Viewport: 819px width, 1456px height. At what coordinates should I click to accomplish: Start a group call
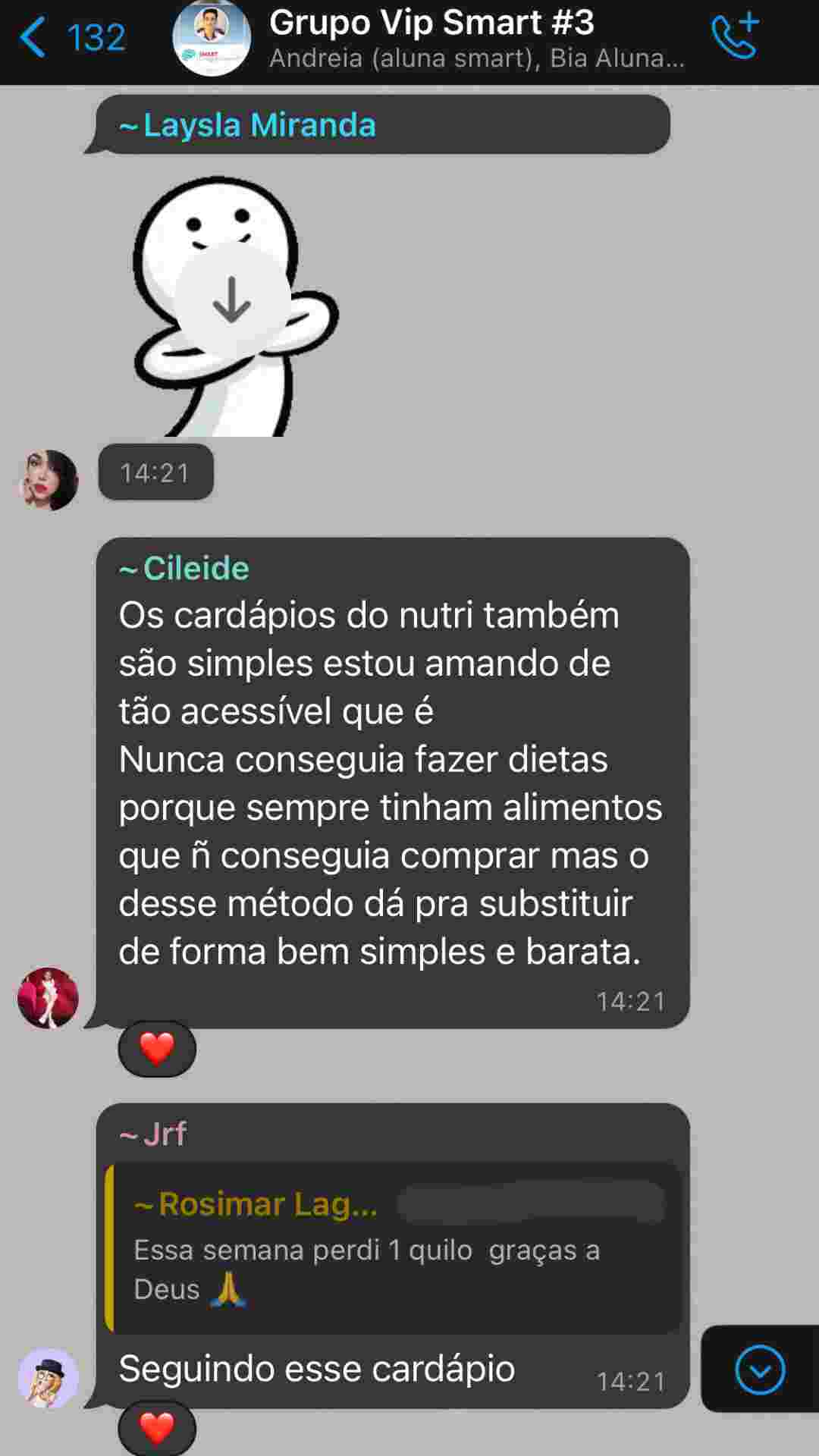[734, 36]
